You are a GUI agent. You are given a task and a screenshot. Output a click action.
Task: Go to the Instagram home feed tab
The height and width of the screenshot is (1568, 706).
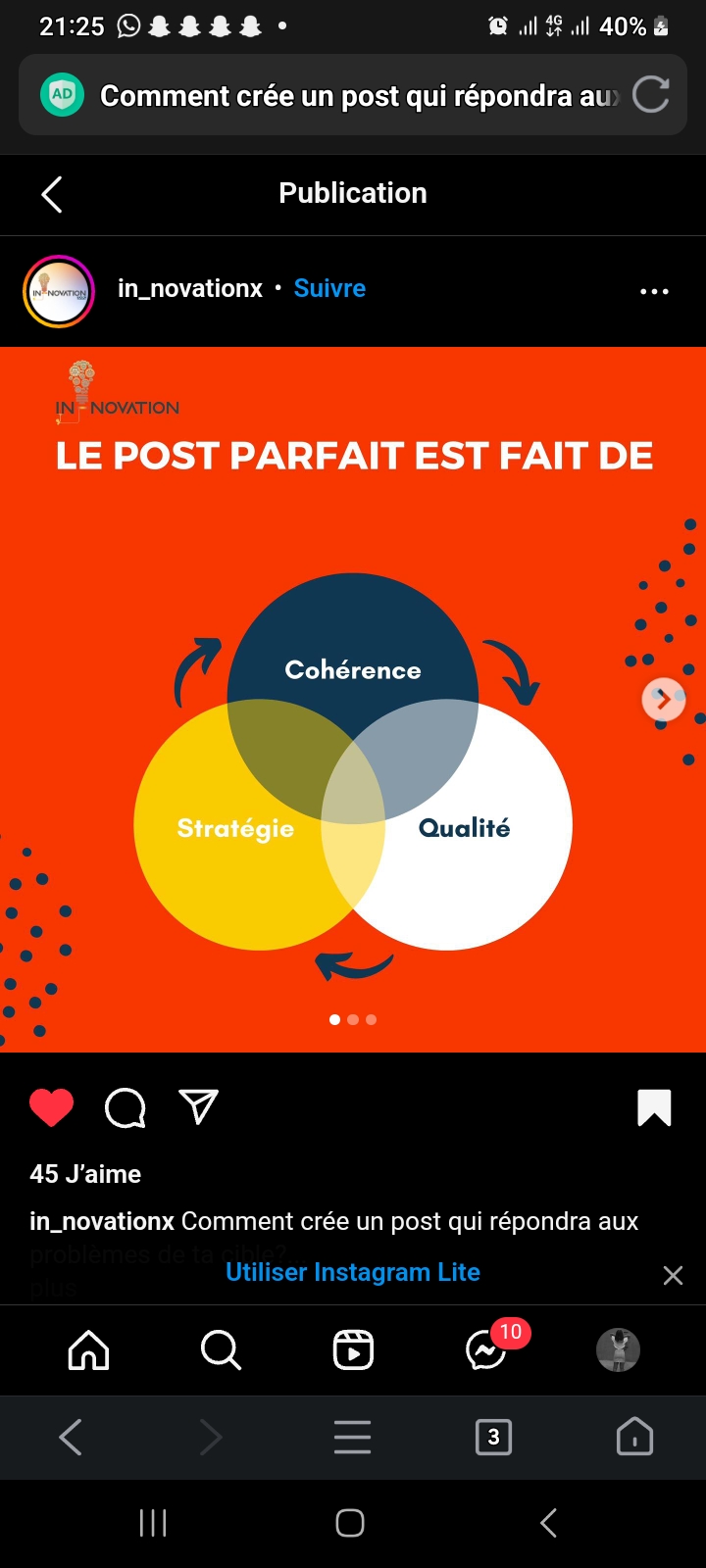tap(88, 1349)
